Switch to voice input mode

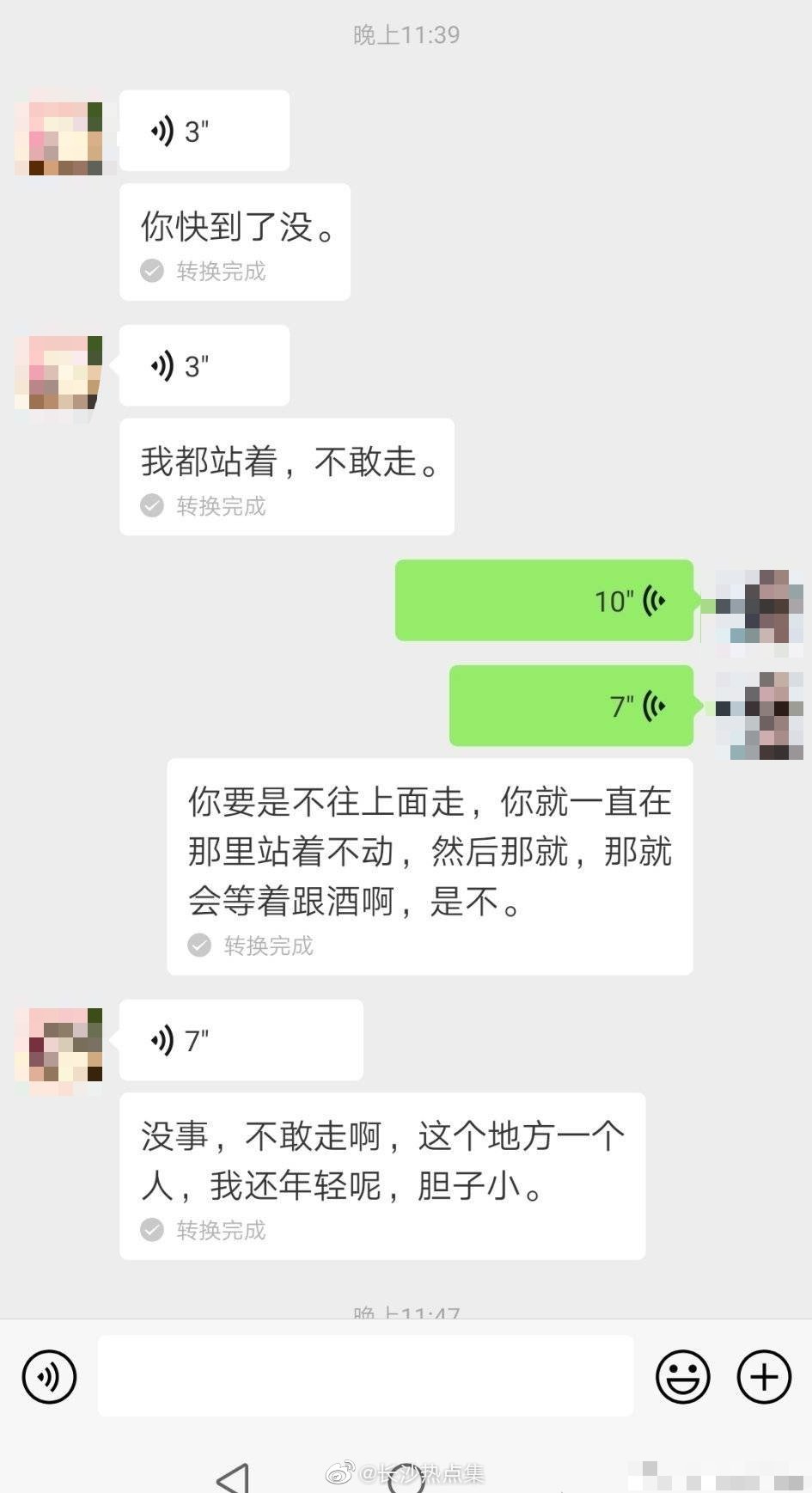point(49,1376)
